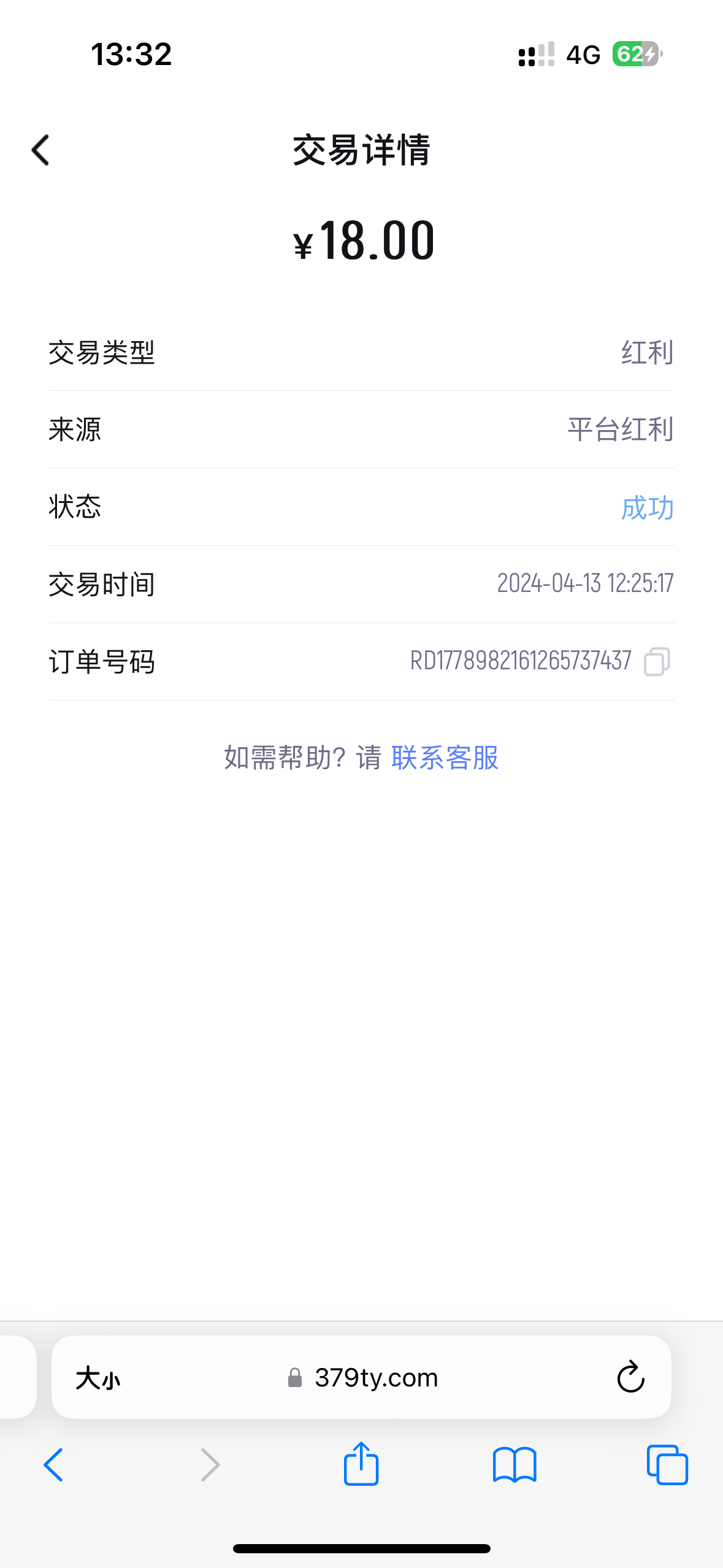
Task: Open the Safari bookmarks
Action: point(515,1465)
